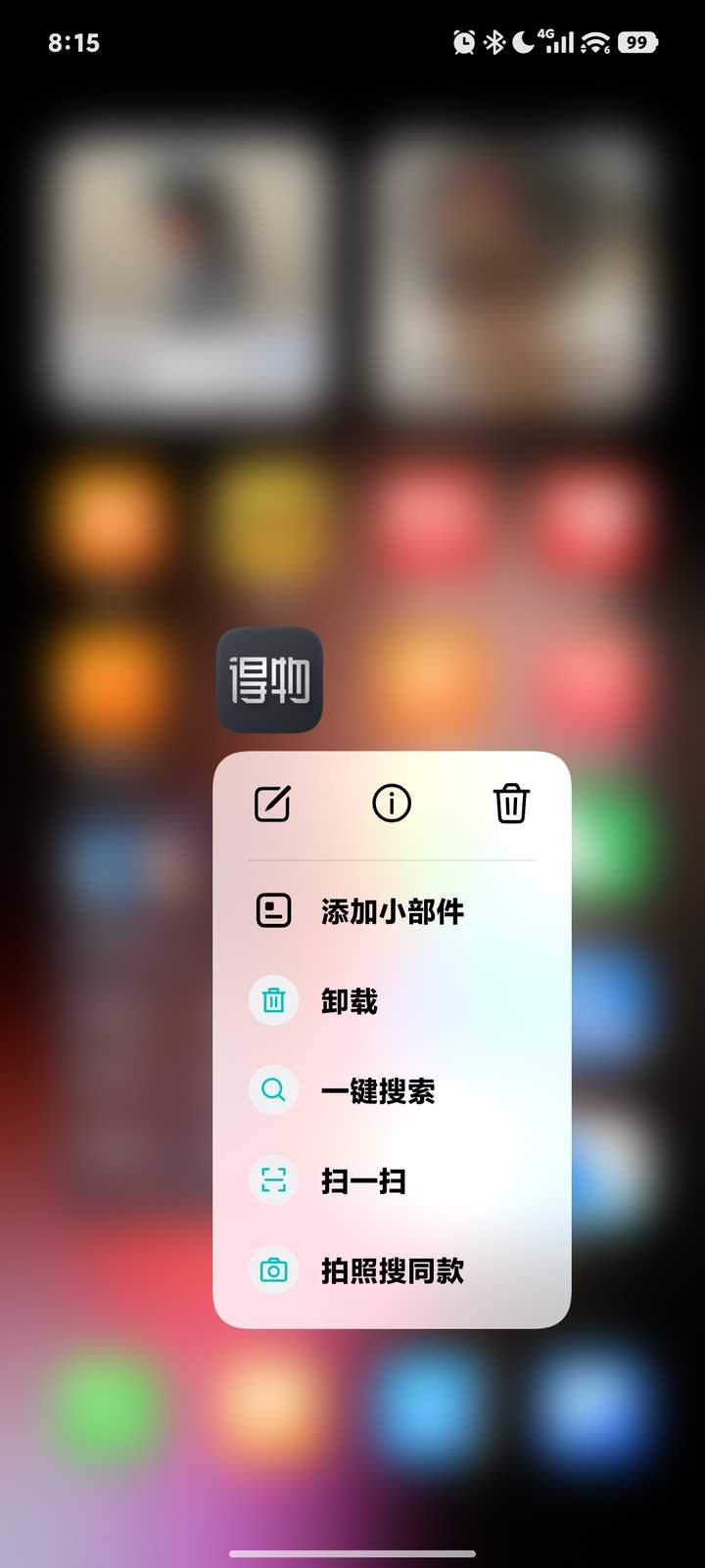Open the 得物 app icon
Image resolution: width=705 pixels, height=1568 pixels.
[269, 680]
